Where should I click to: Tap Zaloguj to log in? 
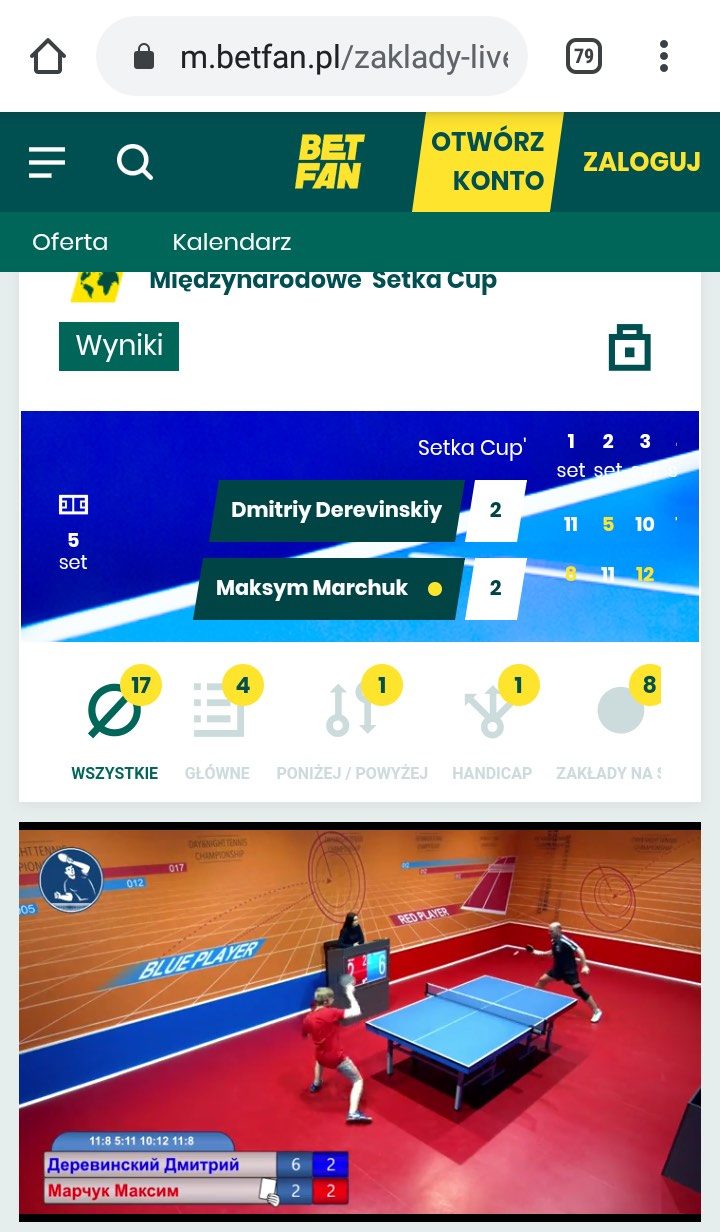click(642, 162)
